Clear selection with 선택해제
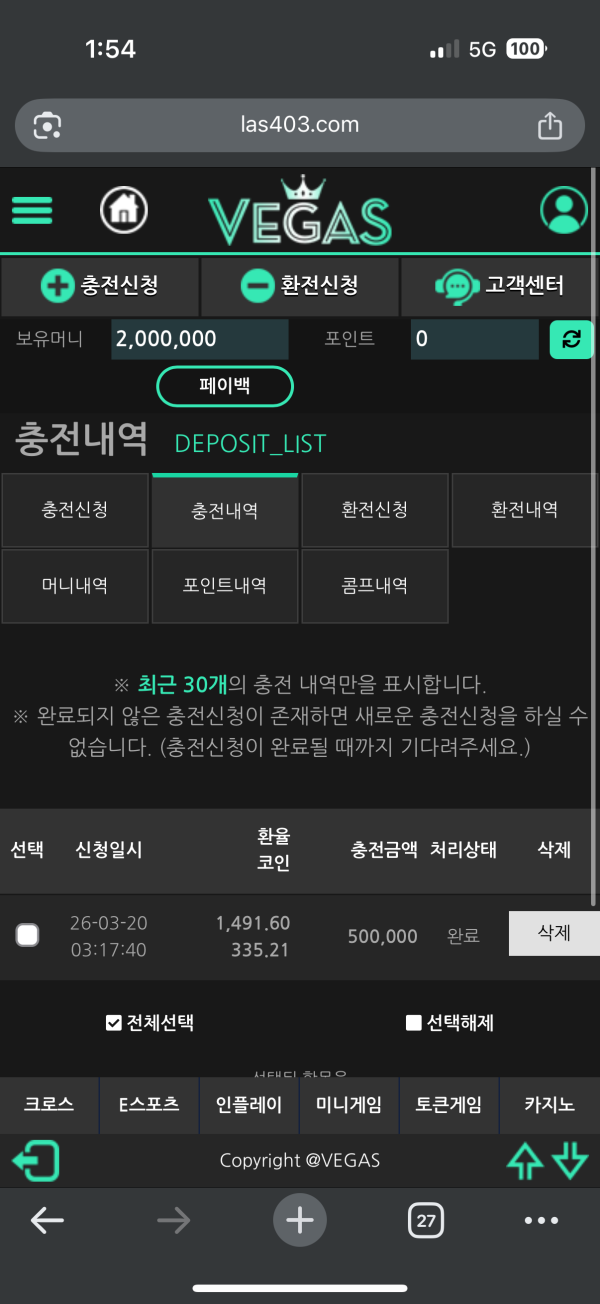The height and width of the screenshot is (1304, 600). coord(450,1022)
